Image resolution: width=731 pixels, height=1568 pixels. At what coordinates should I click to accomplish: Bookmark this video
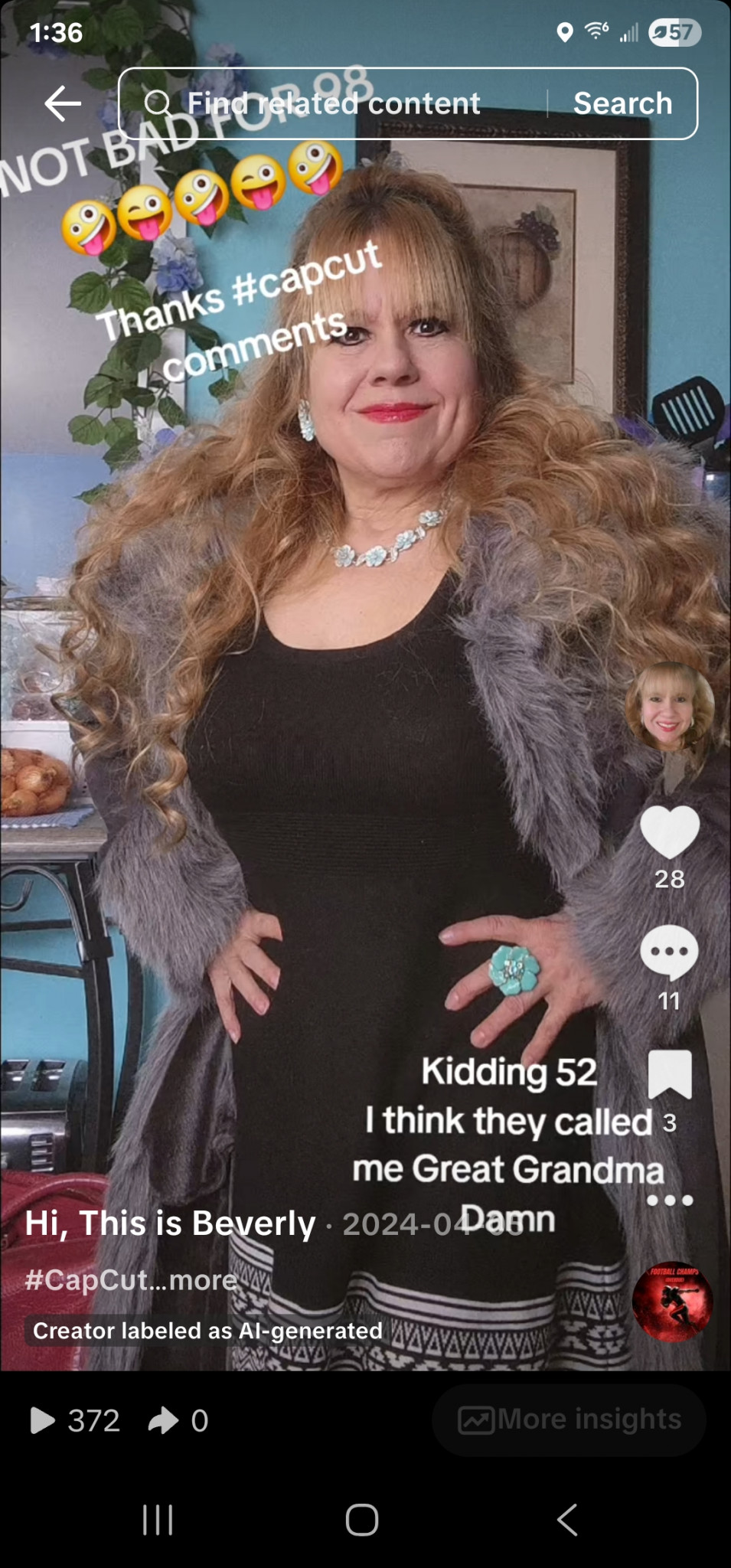670,1074
